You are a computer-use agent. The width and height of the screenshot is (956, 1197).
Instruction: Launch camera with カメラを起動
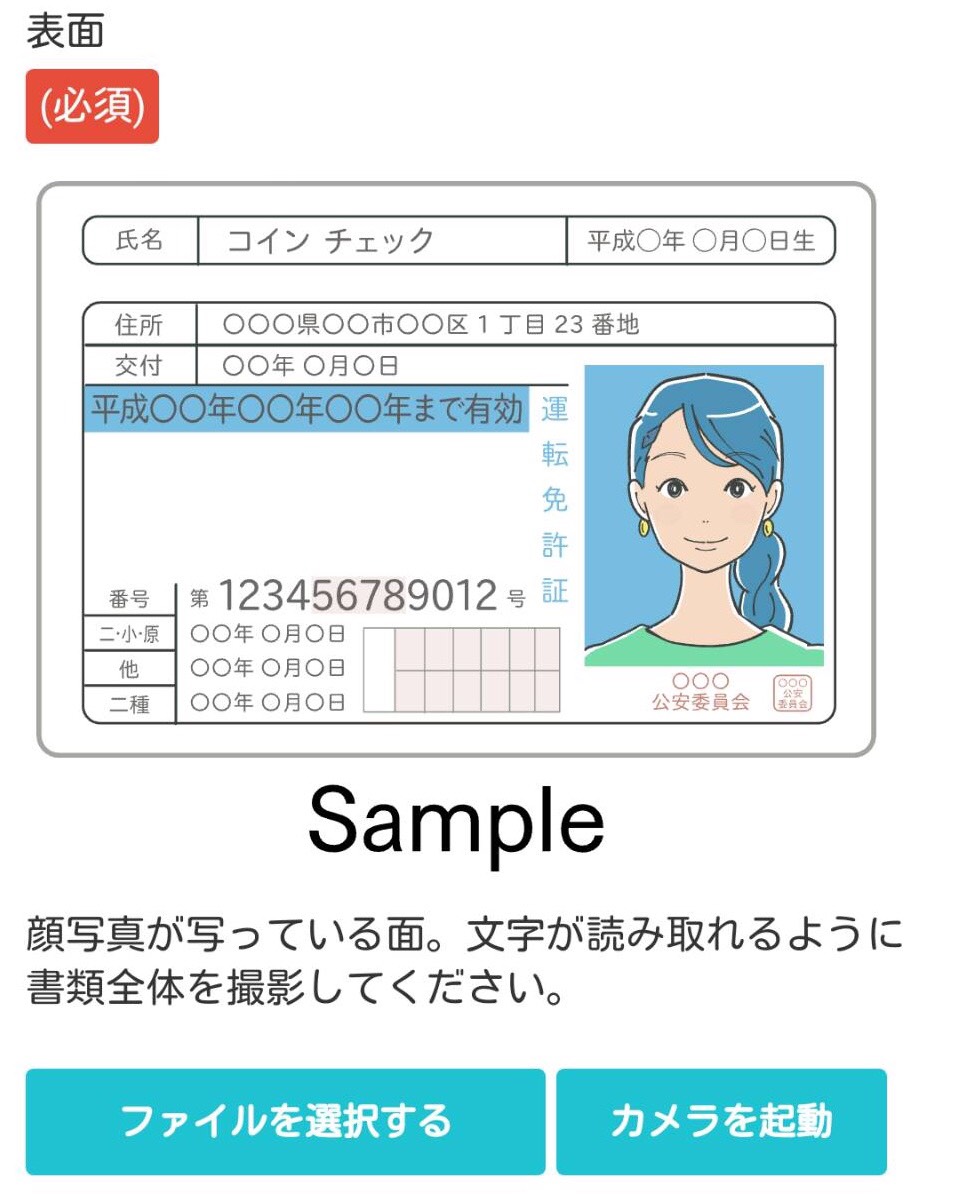pos(721,1121)
